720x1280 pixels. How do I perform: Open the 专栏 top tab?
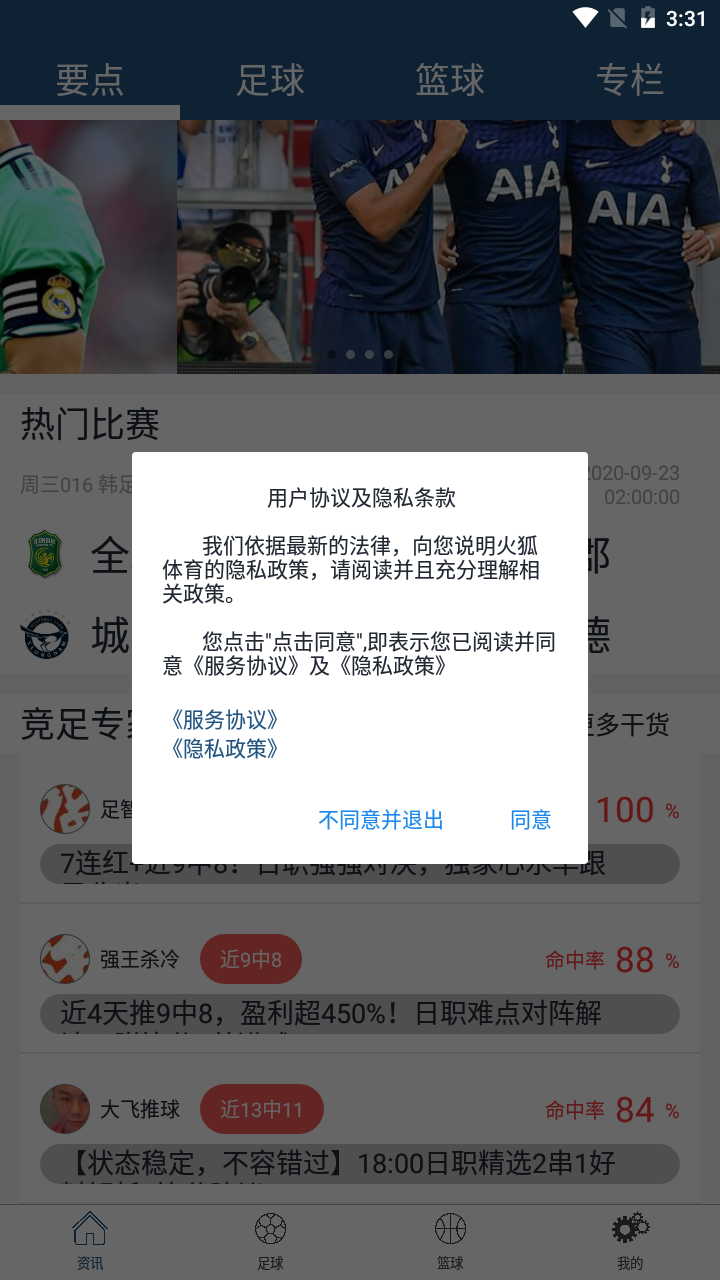pyautogui.click(x=630, y=80)
